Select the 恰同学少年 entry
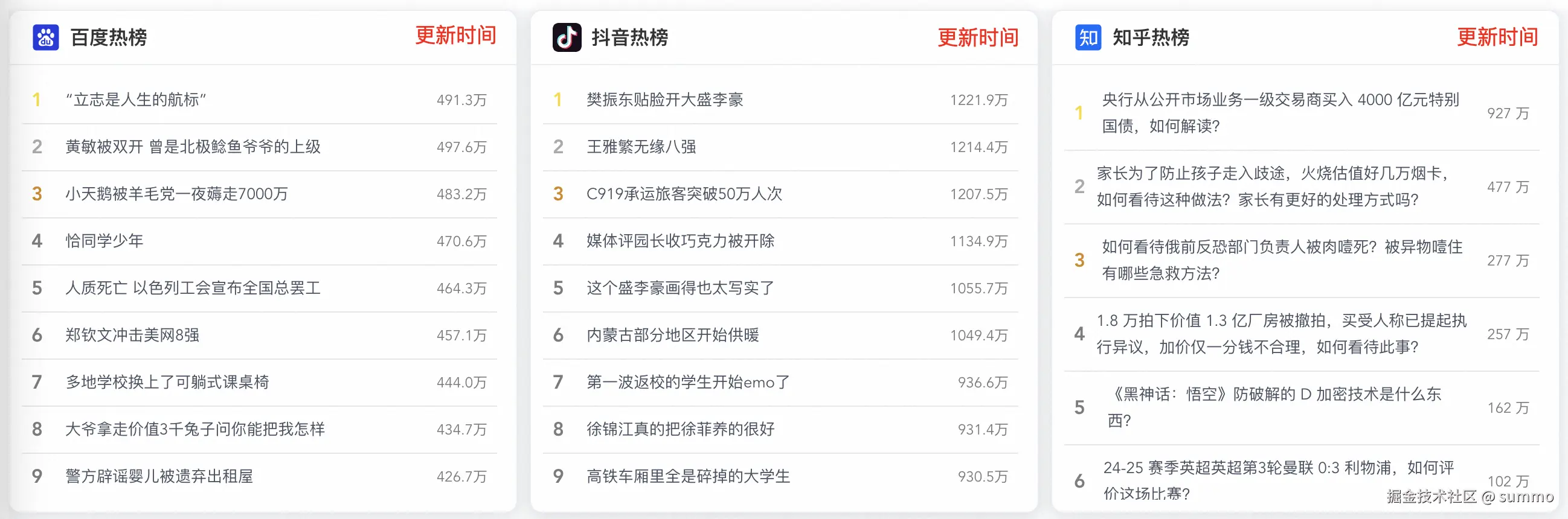Viewport: 1568px width, 519px height. (104, 241)
